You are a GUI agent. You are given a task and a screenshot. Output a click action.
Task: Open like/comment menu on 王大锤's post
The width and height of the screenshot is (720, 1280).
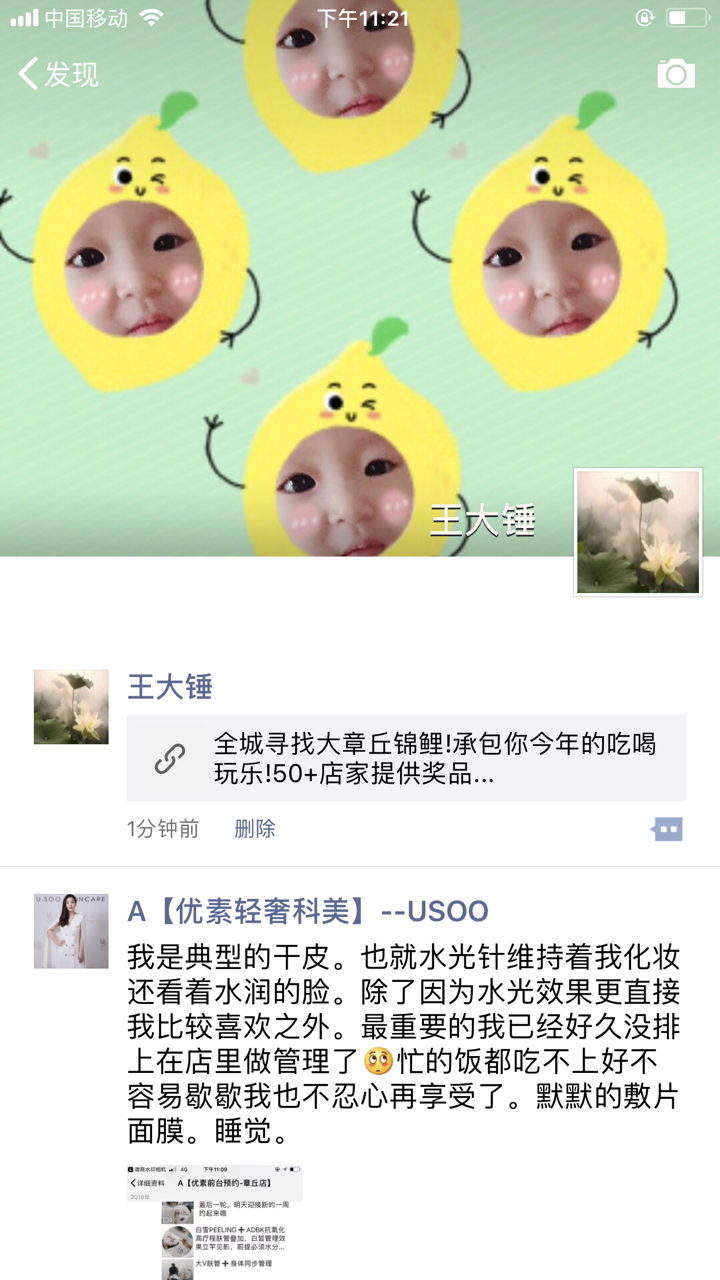[x=667, y=829]
